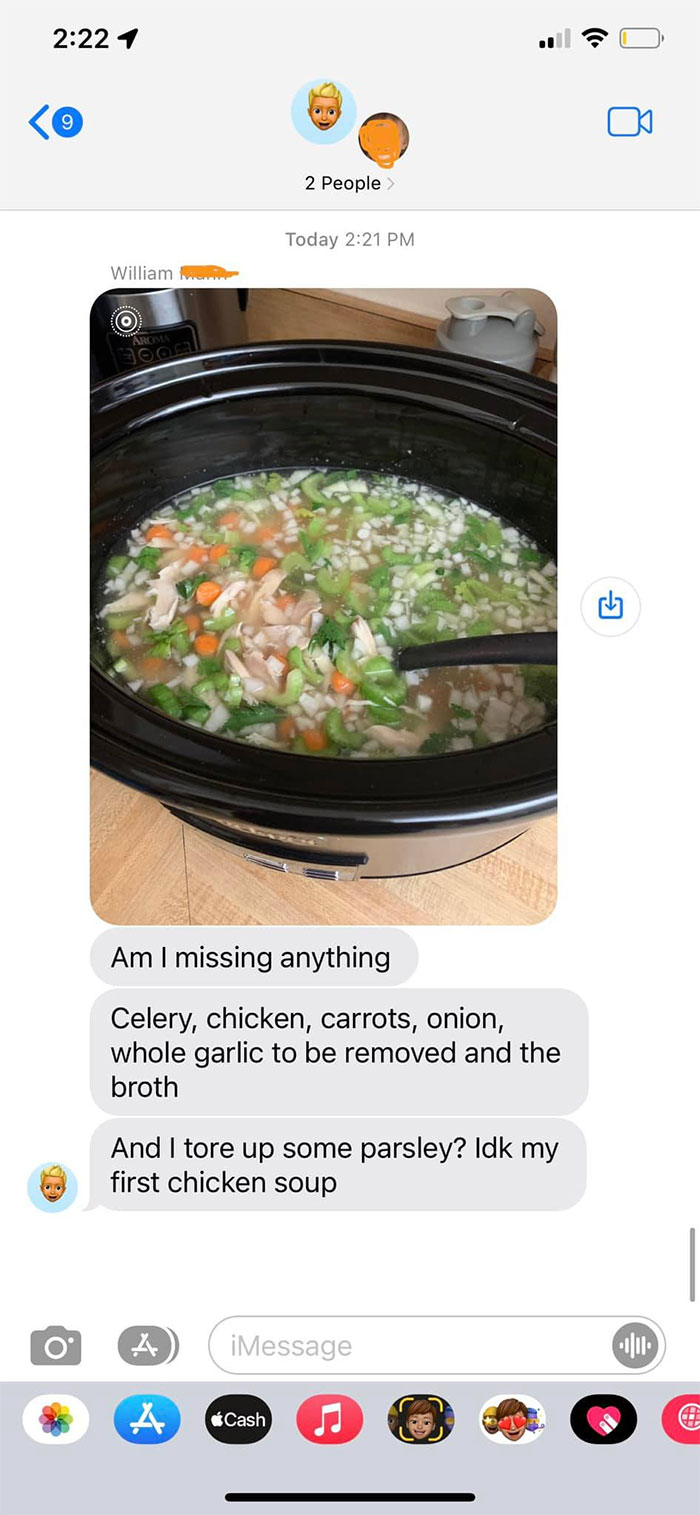The image size is (700, 1515).
Task: Open the App Store iMessage app
Action: pos(147,1419)
